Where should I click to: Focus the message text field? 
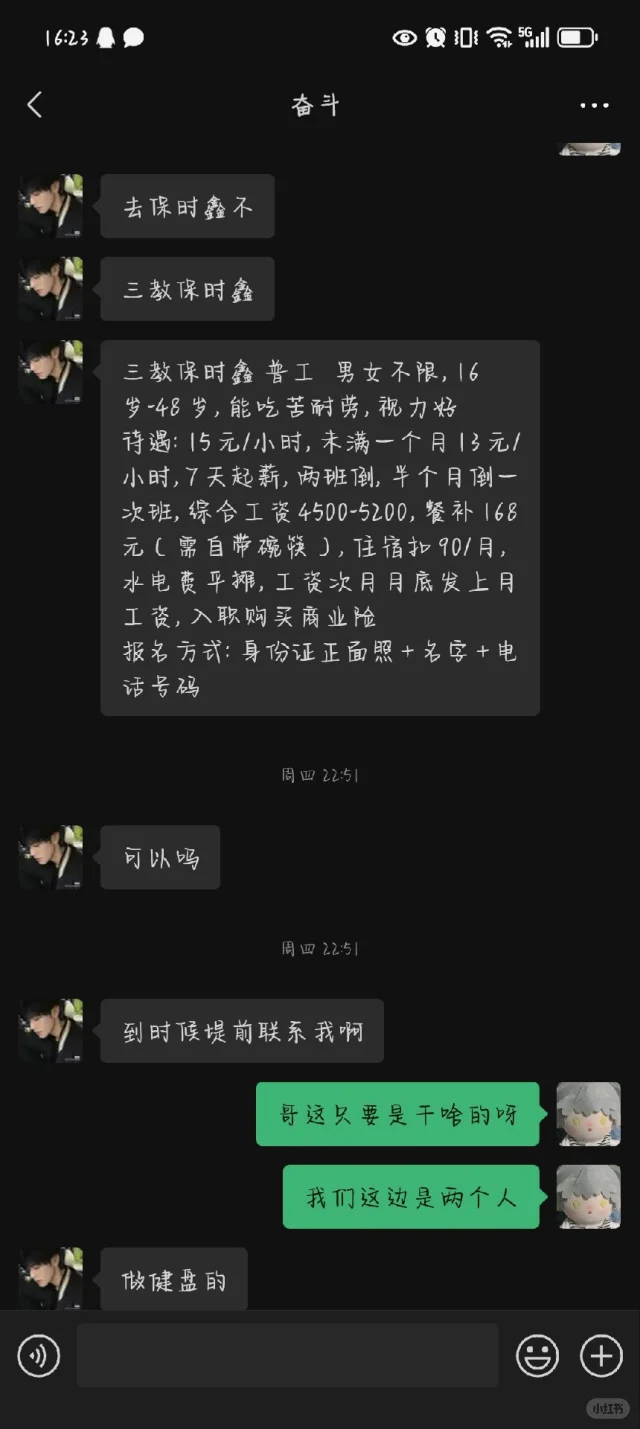[287, 1356]
